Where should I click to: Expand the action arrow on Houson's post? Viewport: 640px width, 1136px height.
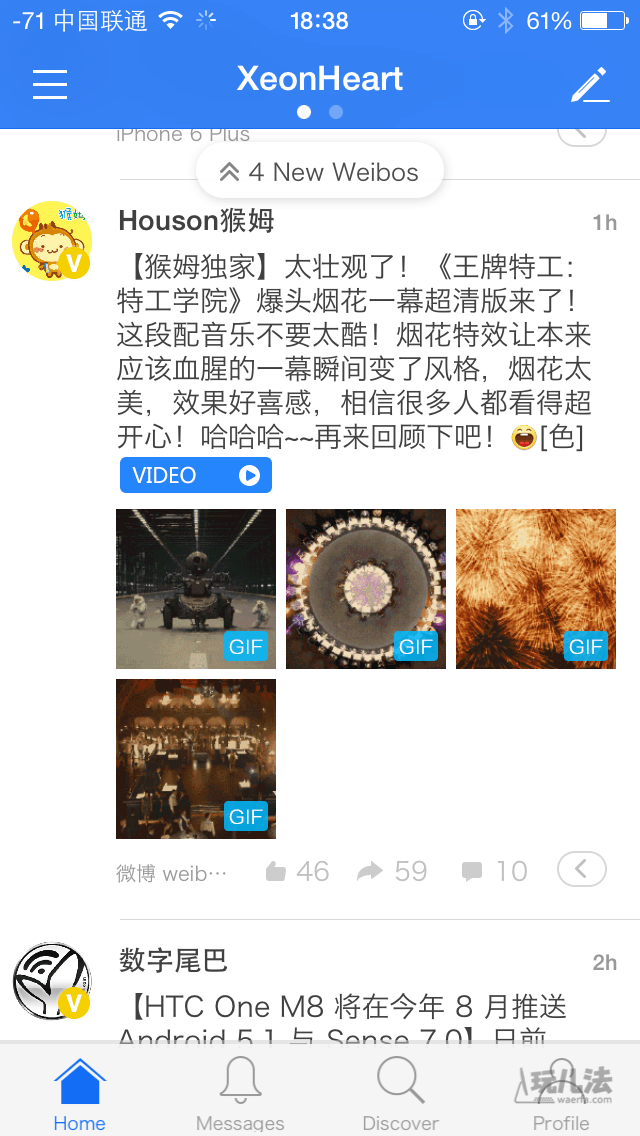[582, 869]
